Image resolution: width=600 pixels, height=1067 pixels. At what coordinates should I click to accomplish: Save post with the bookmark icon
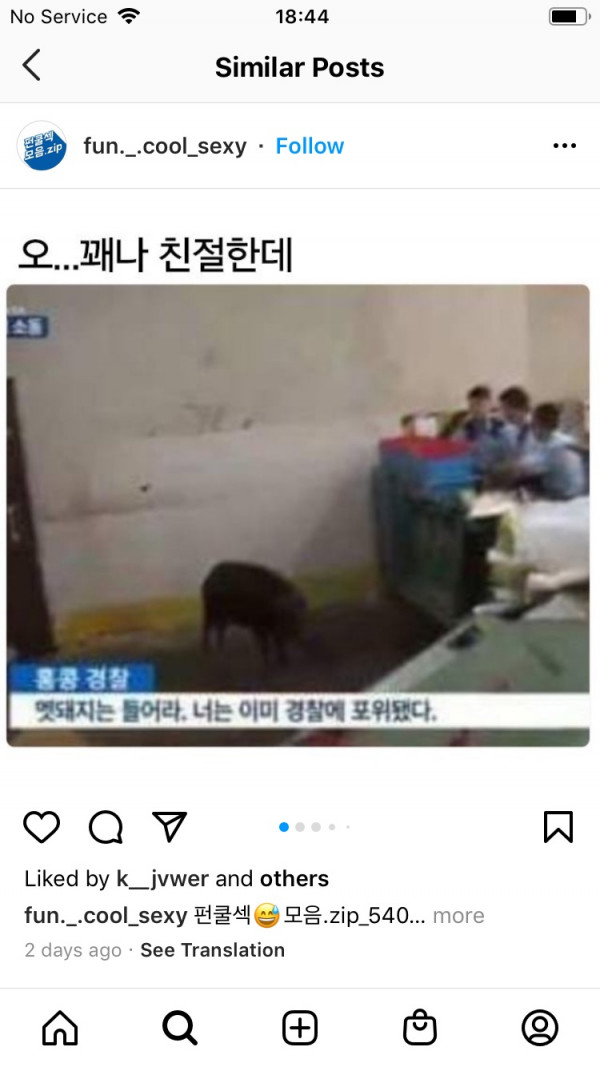[557, 826]
